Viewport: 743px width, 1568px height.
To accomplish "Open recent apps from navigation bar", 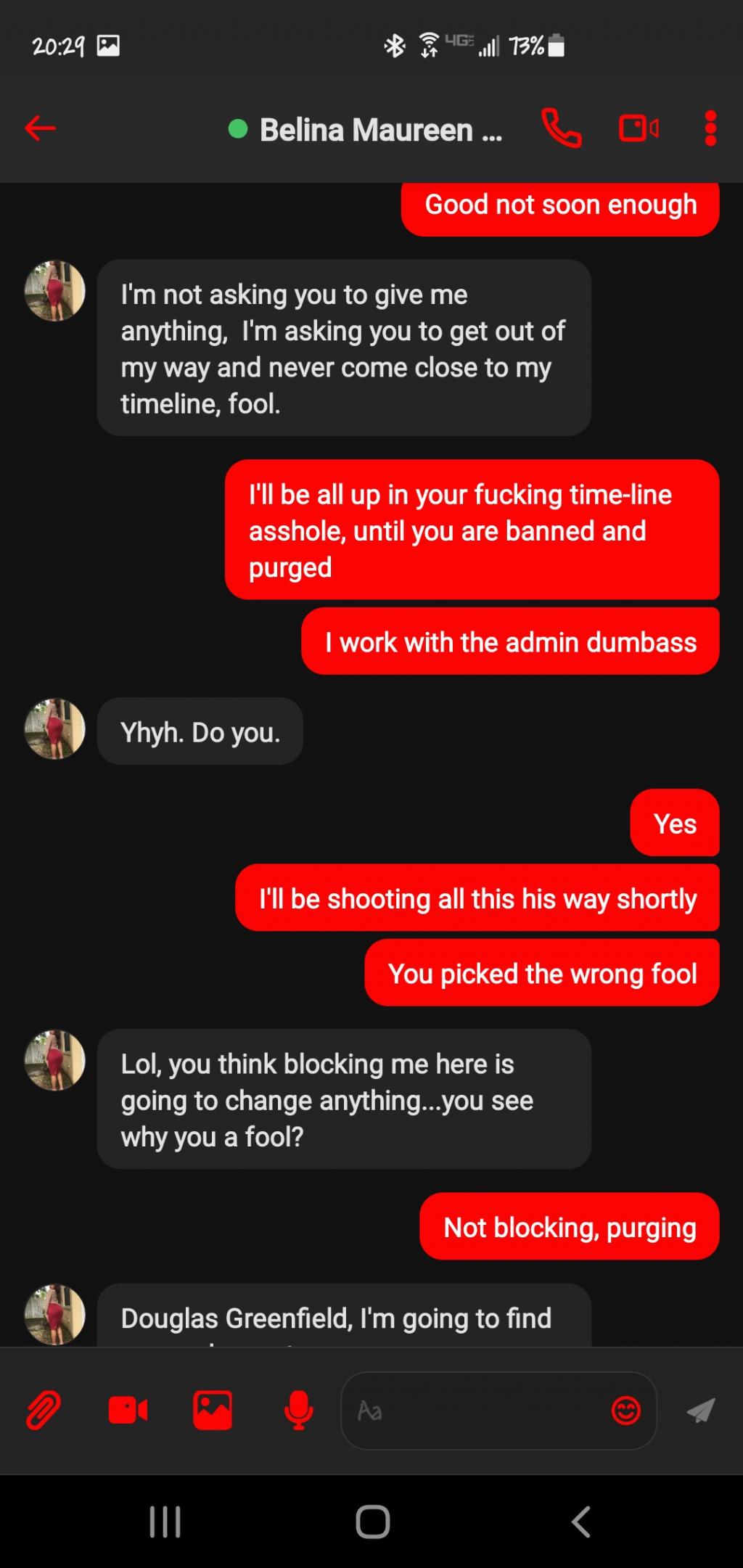I will tap(165, 1521).
